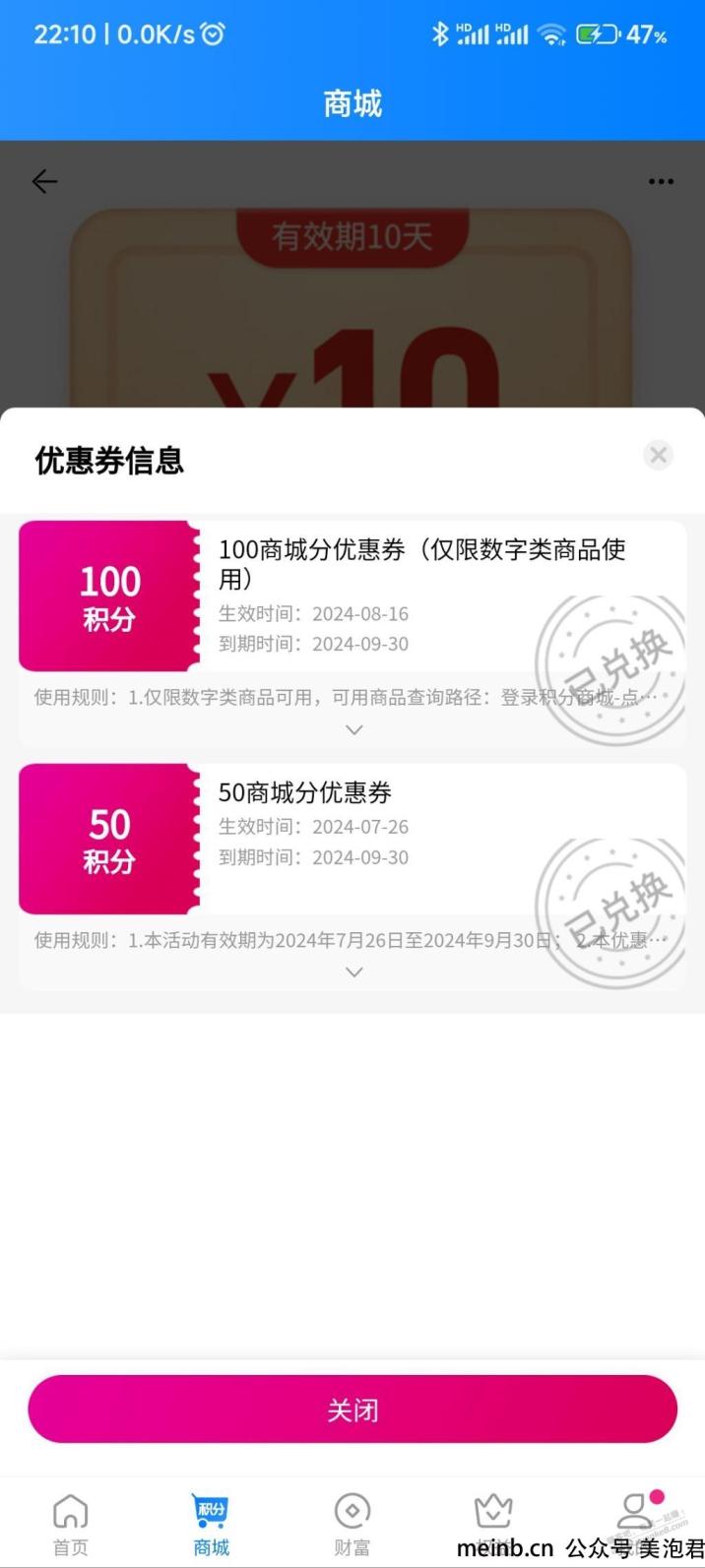This screenshot has height=1568, width=705.
Task: Go back with the arrow icon
Action: 45,181
